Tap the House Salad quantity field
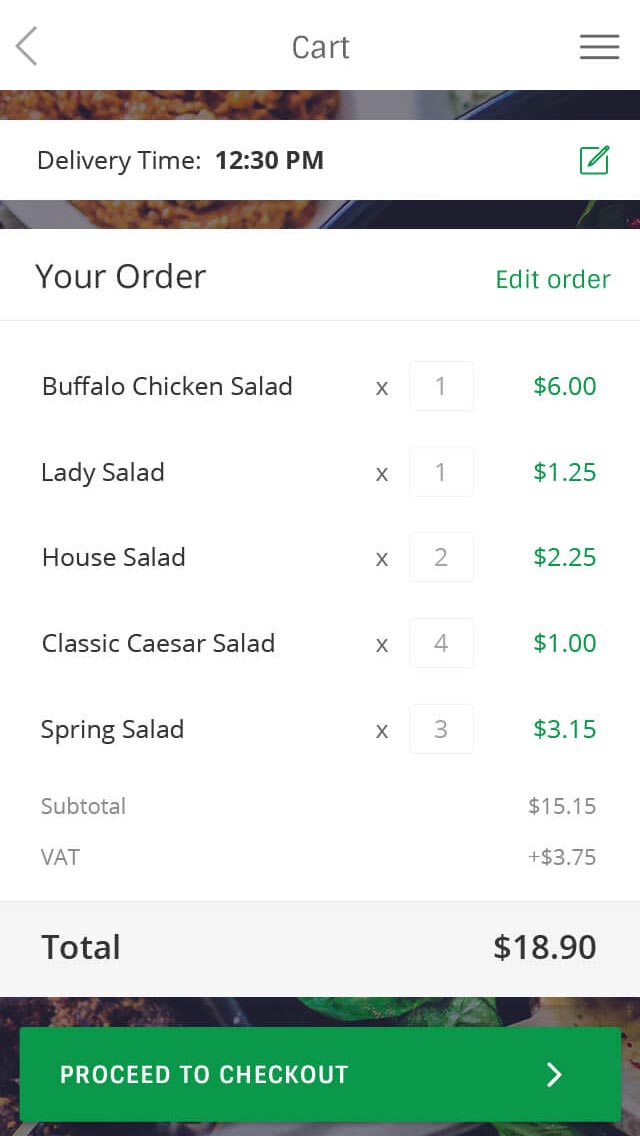 441,557
